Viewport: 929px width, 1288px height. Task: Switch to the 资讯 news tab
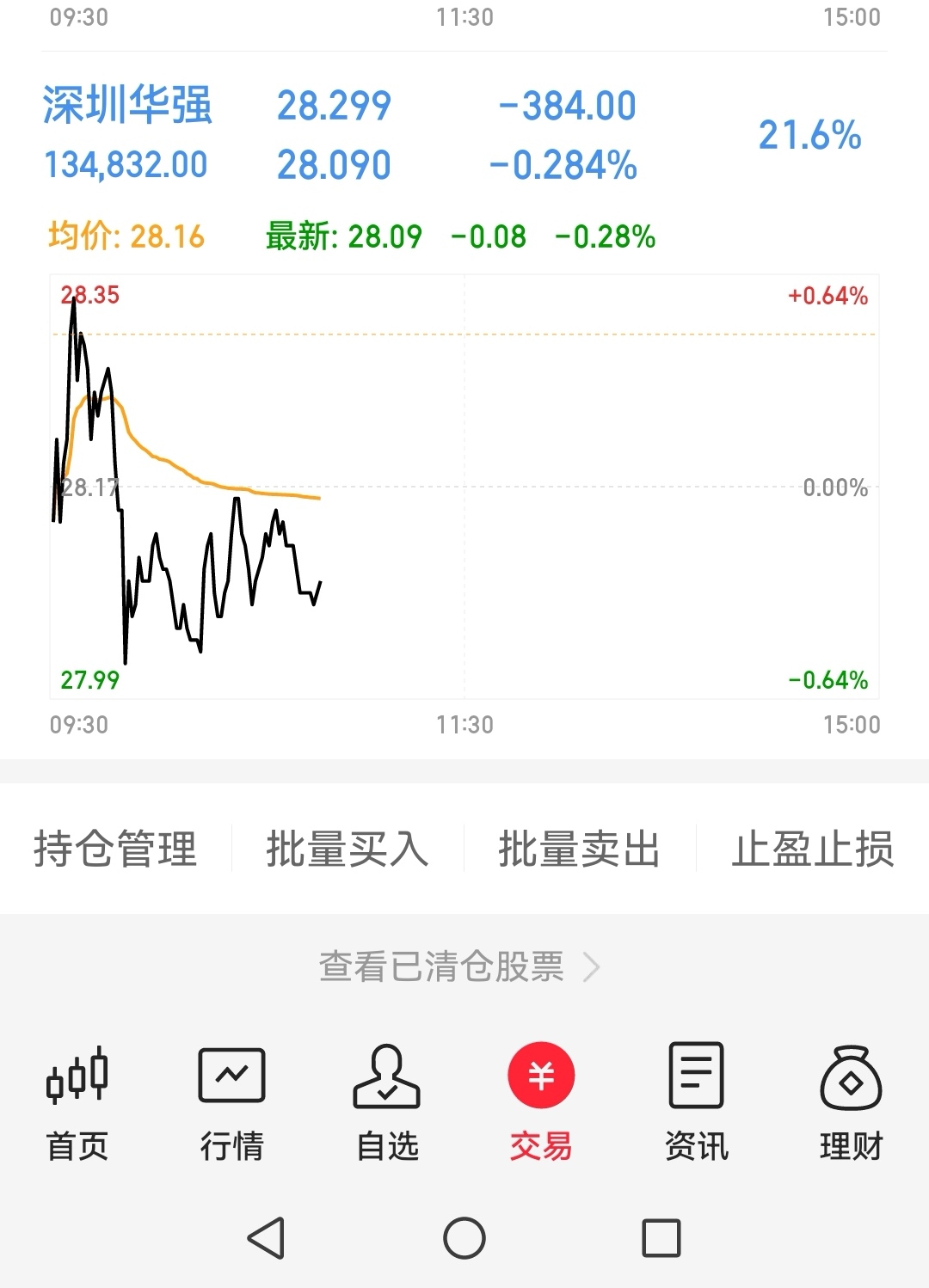click(x=696, y=1102)
